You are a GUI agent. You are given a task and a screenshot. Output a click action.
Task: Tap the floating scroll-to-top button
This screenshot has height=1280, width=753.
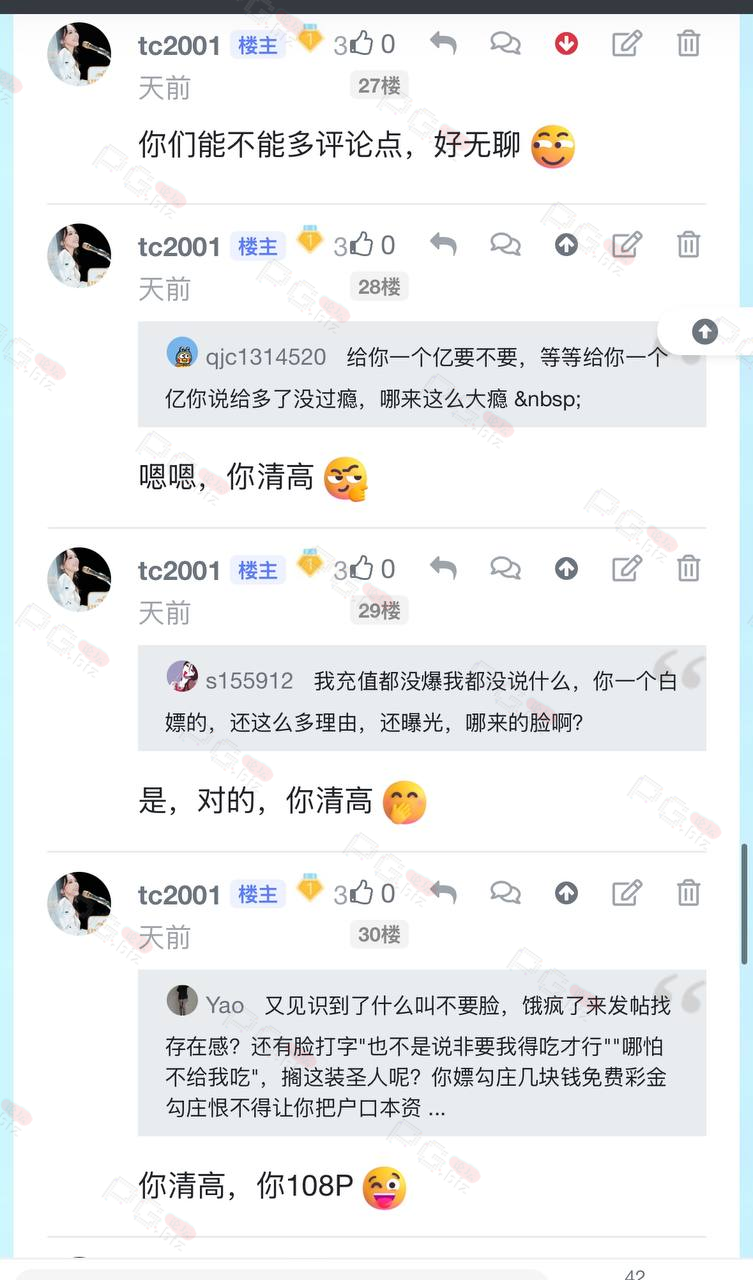click(x=705, y=332)
